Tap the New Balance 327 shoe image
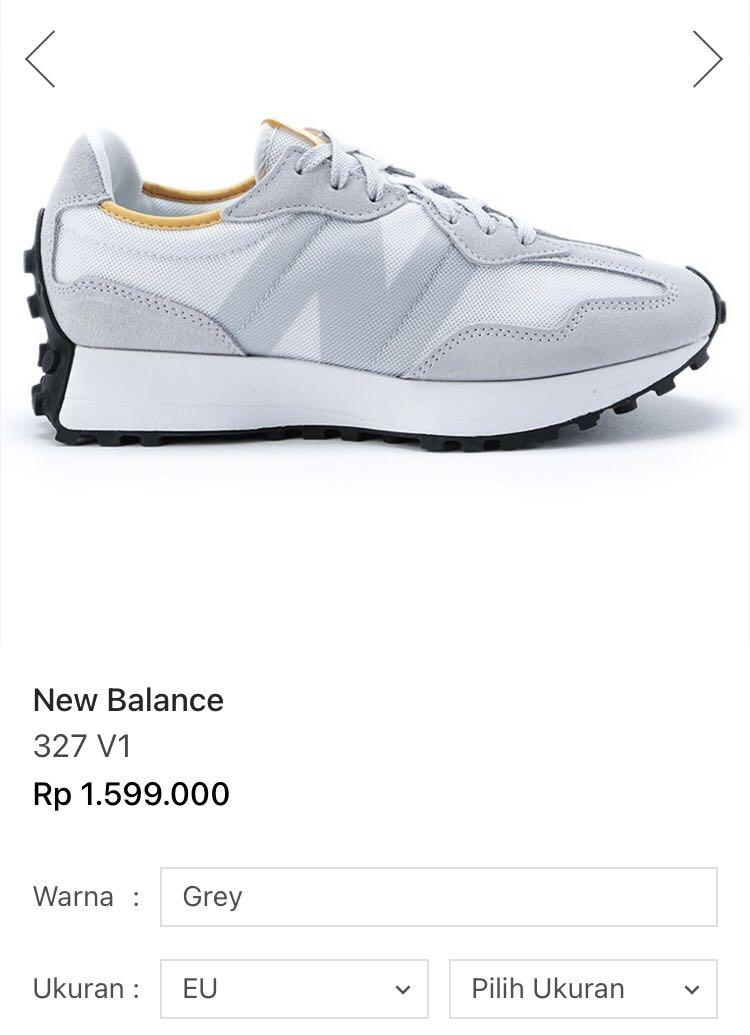Viewport: 750px width, 1035px height. [x=375, y=290]
